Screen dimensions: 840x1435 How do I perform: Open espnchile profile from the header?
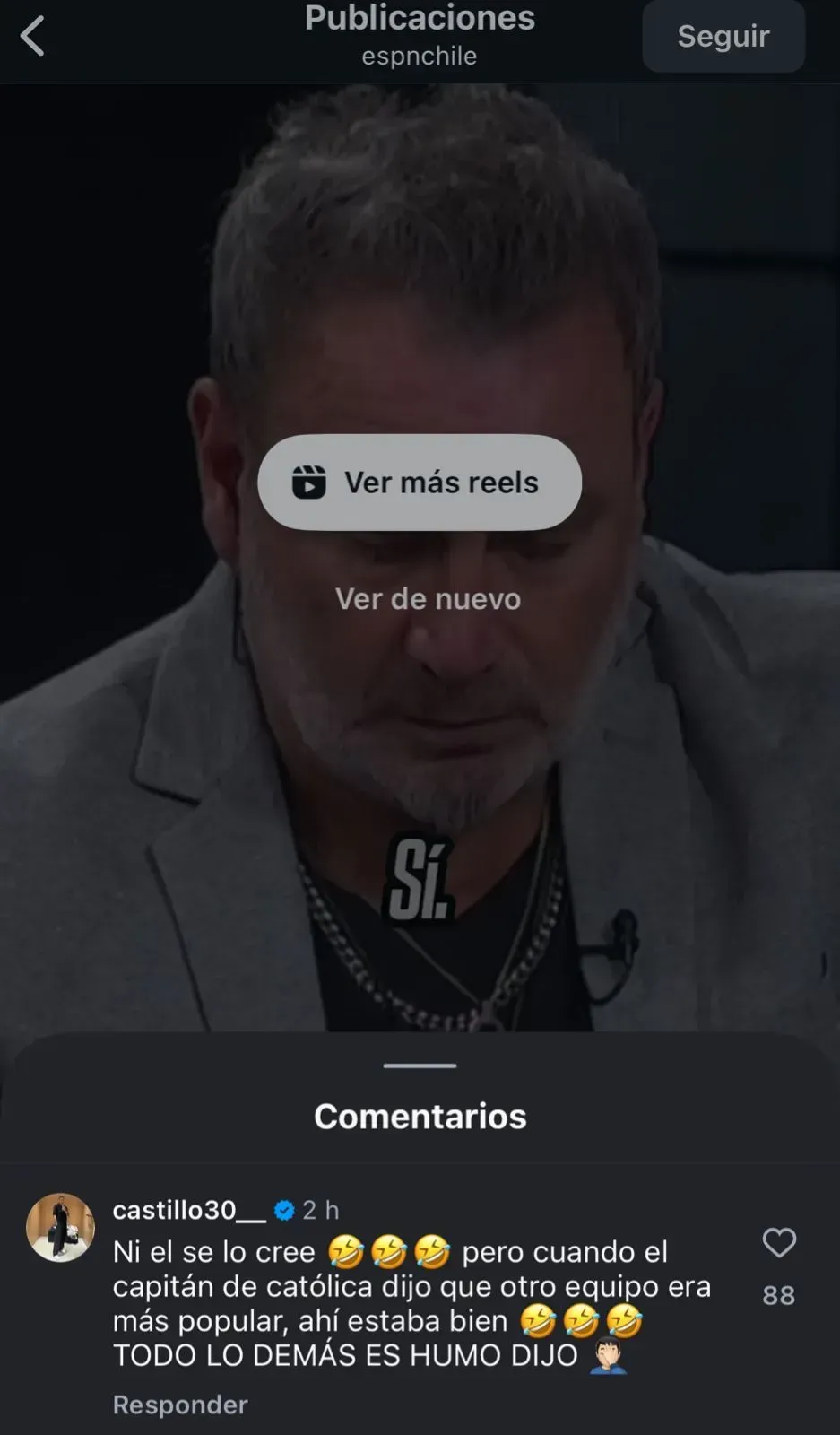pos(419,56)
